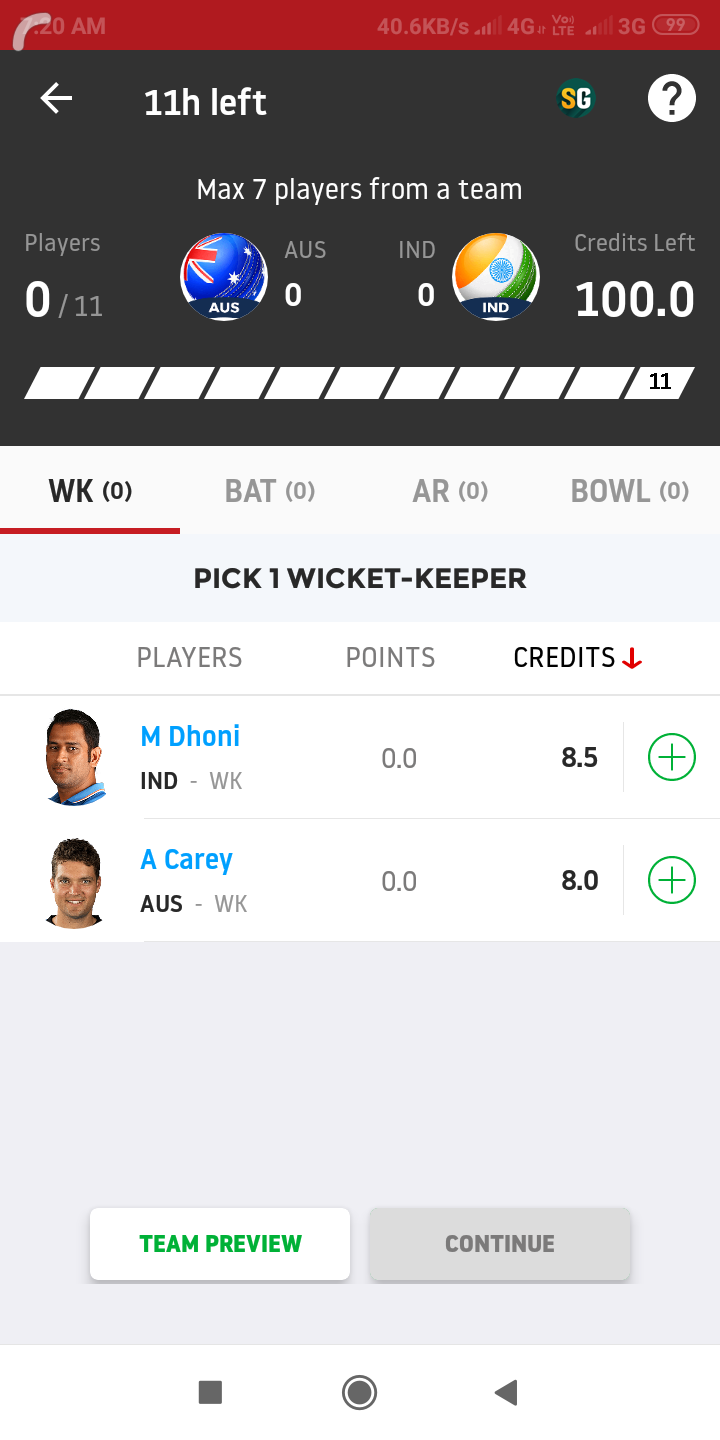Sort players by credits
Screen dimensions: 720x1440
pos(577,658)
